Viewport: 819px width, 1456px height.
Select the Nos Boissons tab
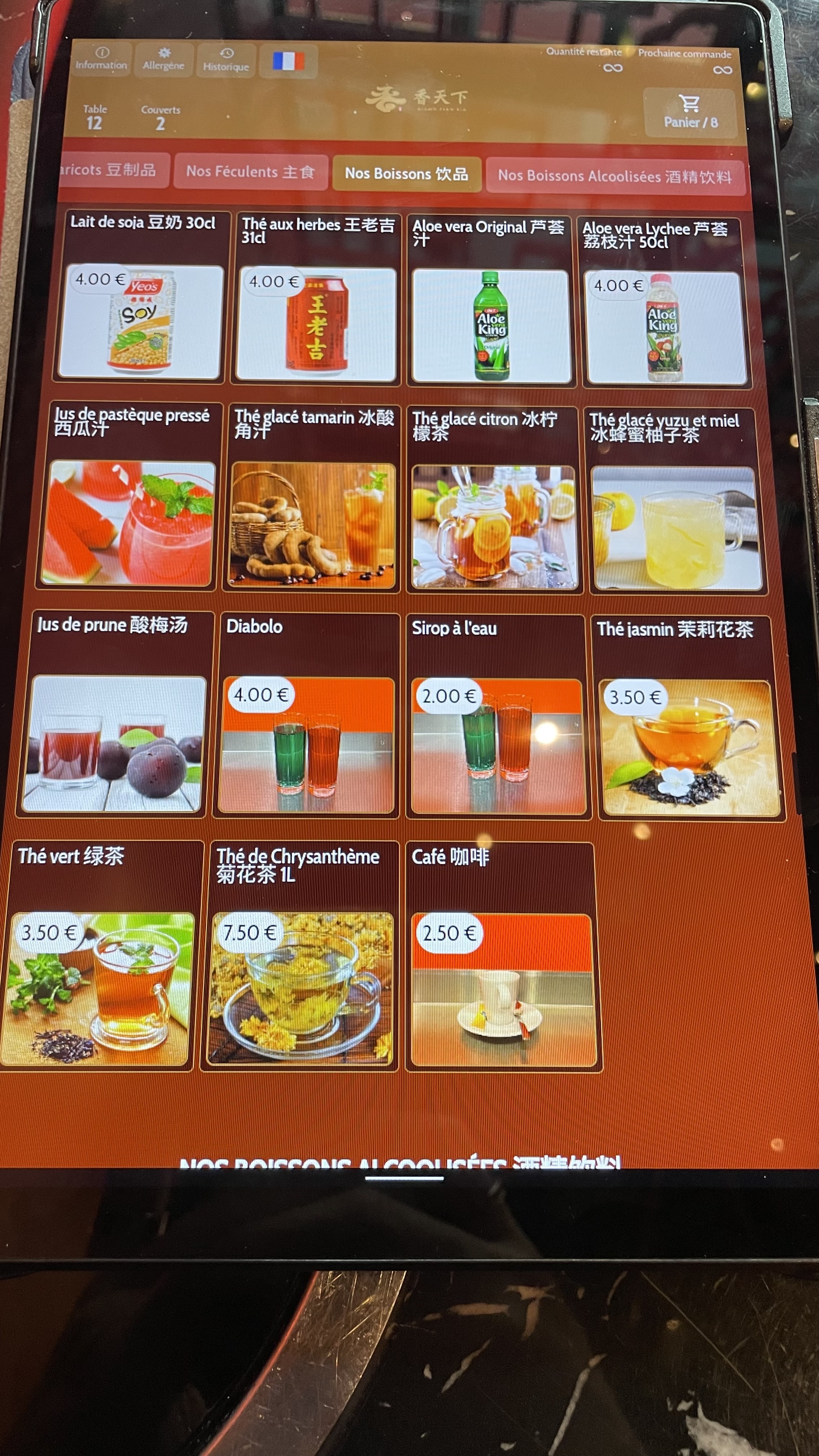[406, 174]
